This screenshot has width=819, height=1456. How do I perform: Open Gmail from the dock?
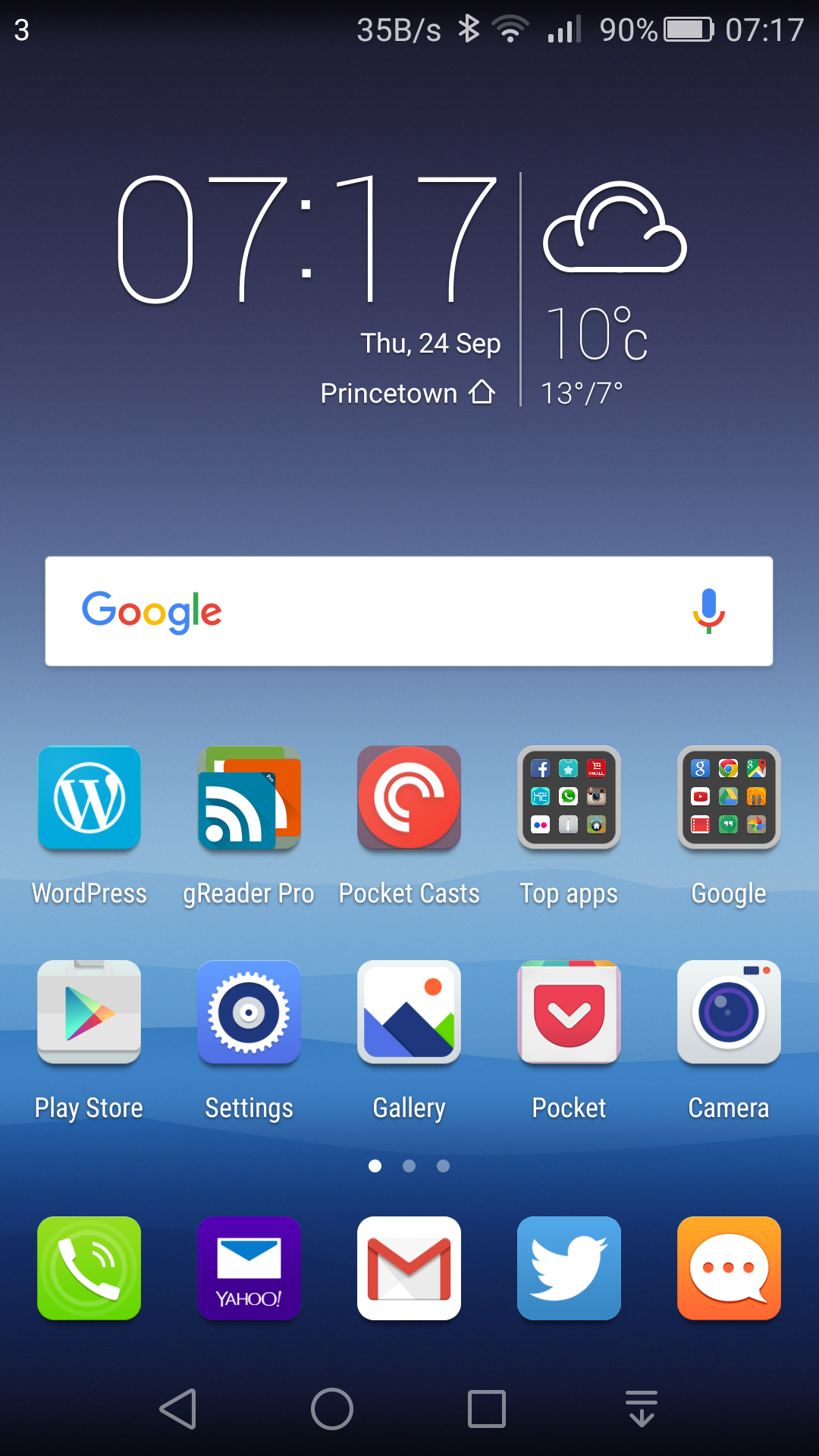409,1268
